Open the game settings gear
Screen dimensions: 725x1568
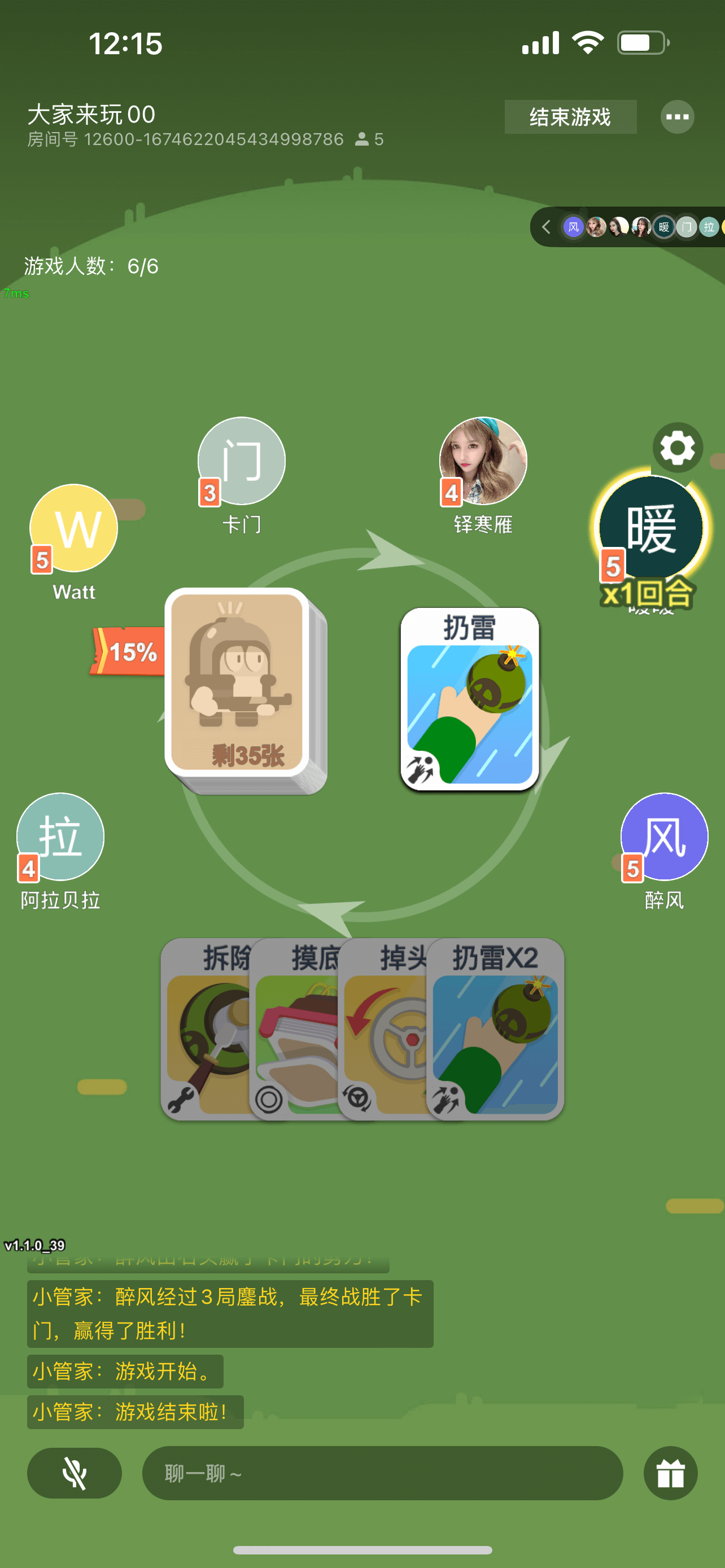[677, 448]
